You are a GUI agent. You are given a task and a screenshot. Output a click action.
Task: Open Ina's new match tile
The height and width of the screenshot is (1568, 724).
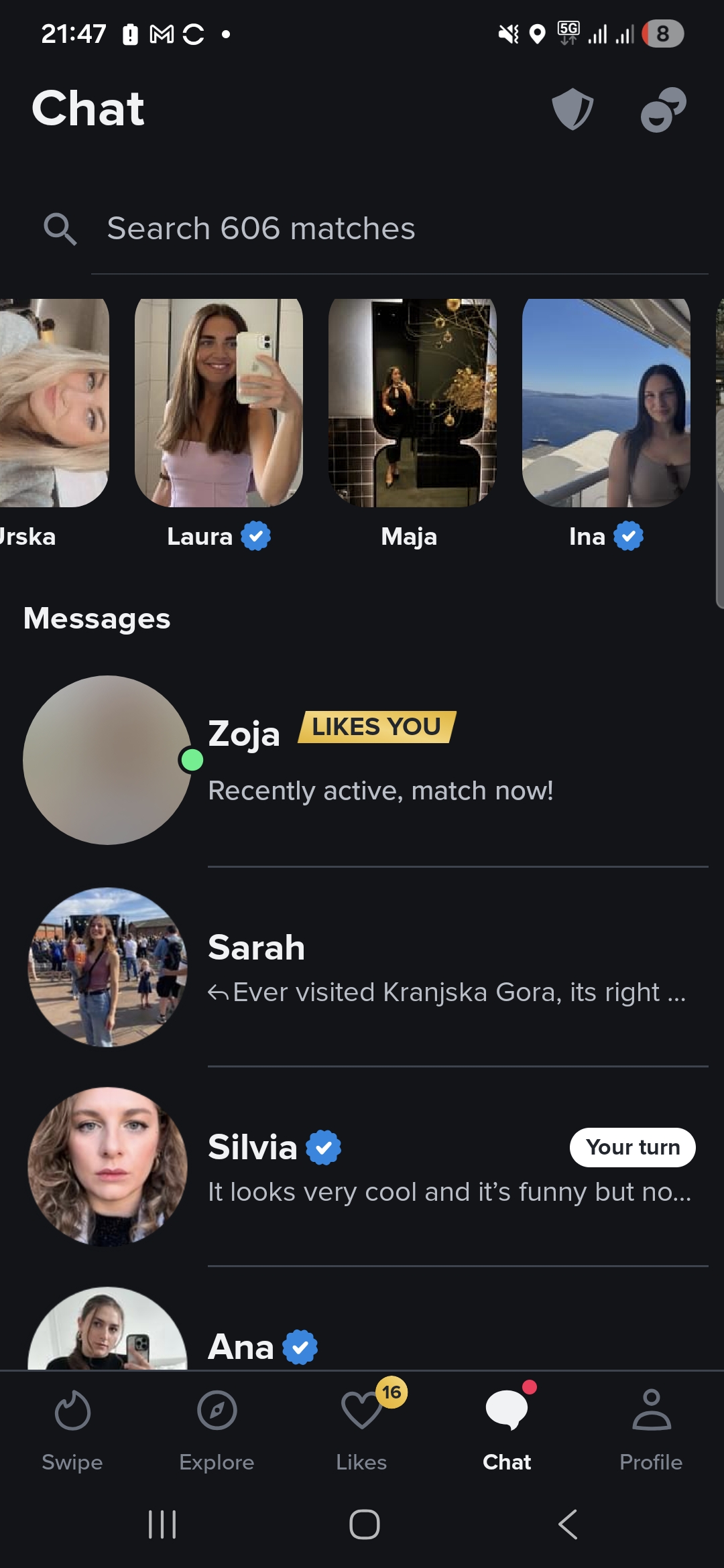click(x=606, y=424)
